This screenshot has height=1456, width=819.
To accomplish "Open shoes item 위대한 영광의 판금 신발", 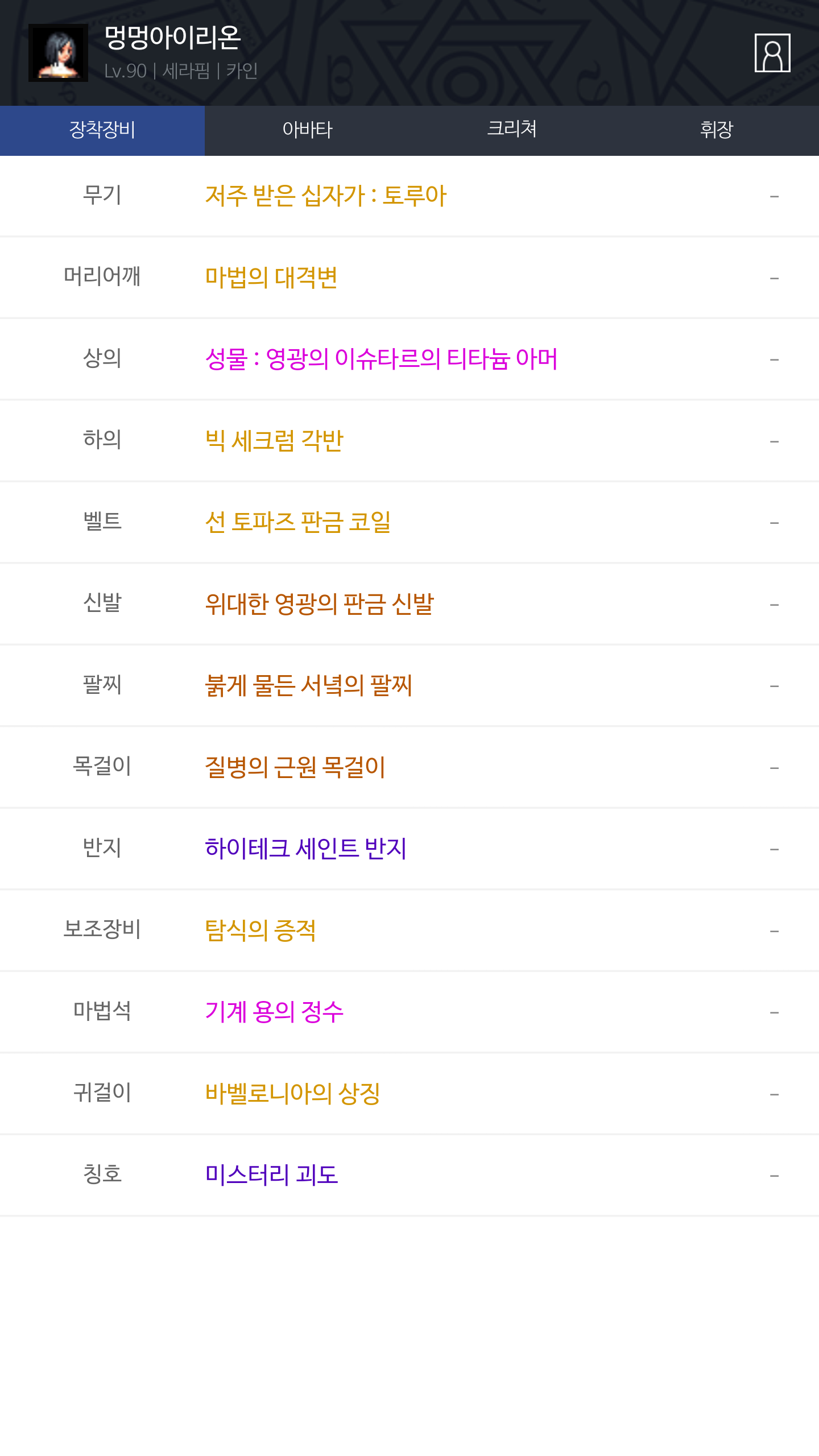I will (320, 604).
